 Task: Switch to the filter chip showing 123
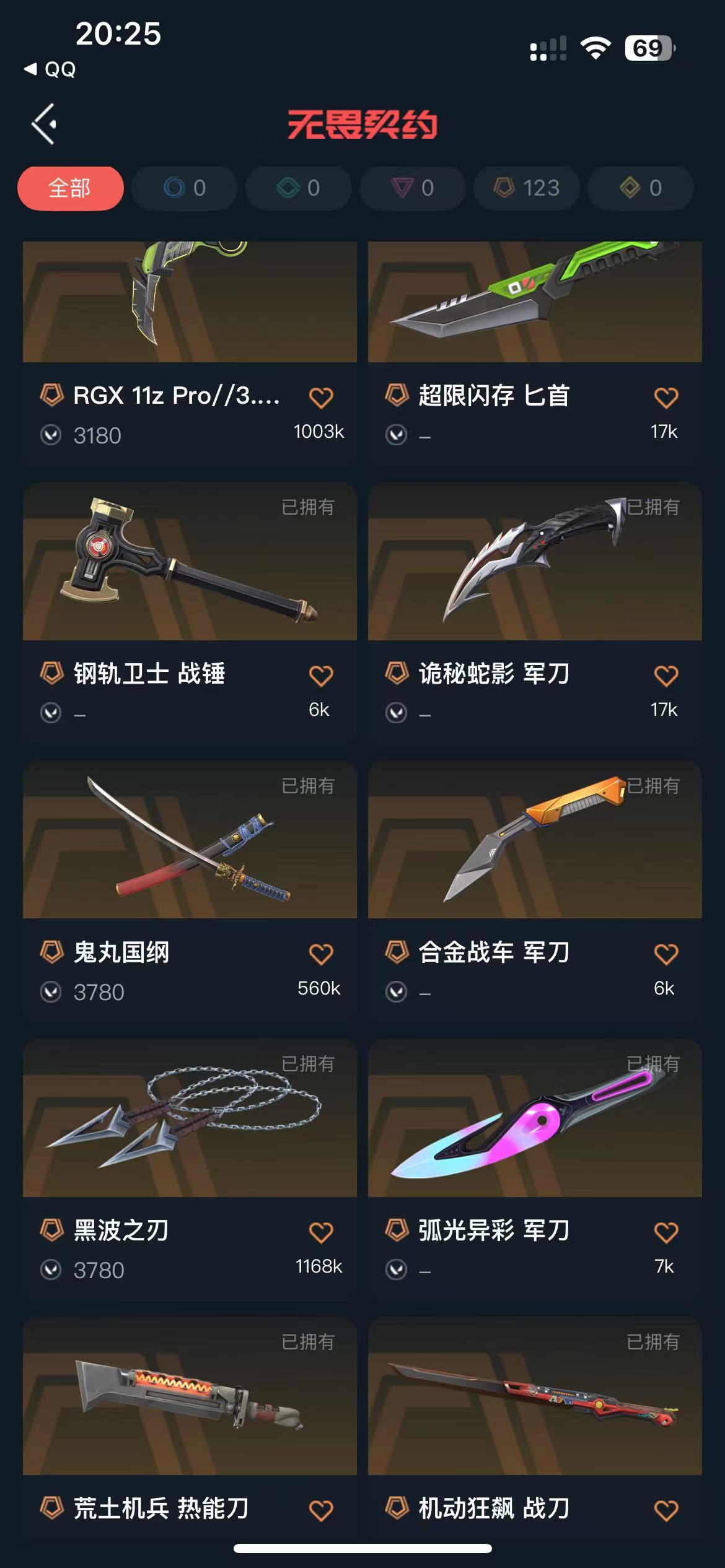(527, 188)
